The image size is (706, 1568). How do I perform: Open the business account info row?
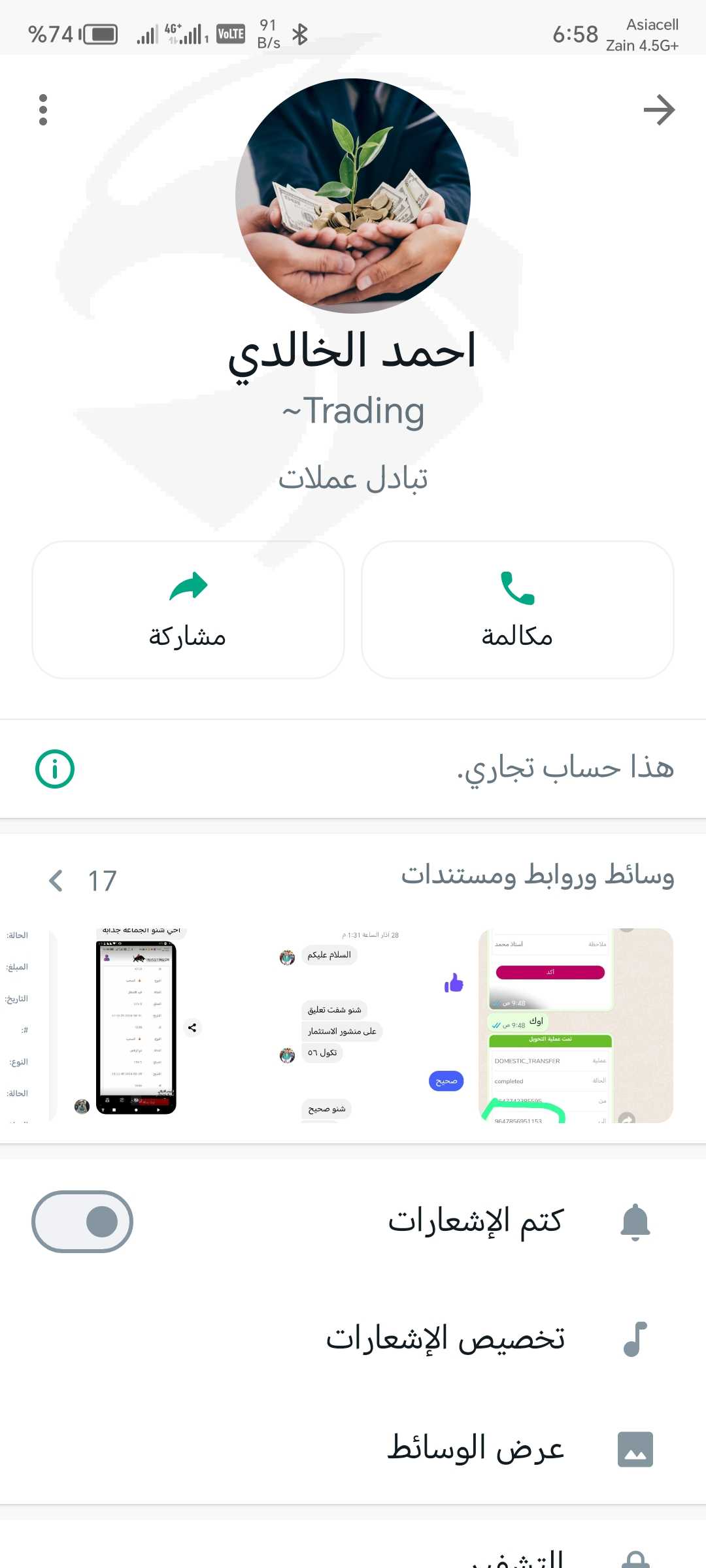coord(353,769)
